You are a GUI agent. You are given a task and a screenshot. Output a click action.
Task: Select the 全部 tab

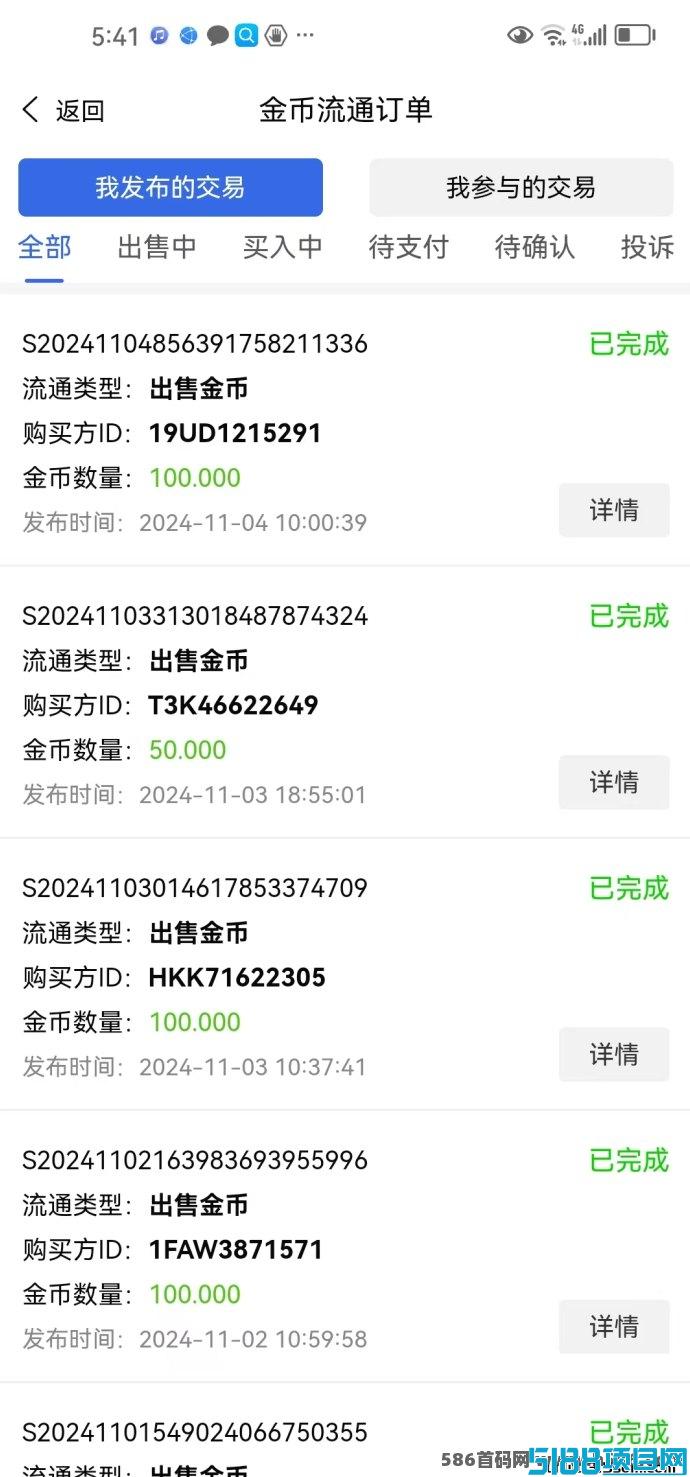[x=45, y=248]
